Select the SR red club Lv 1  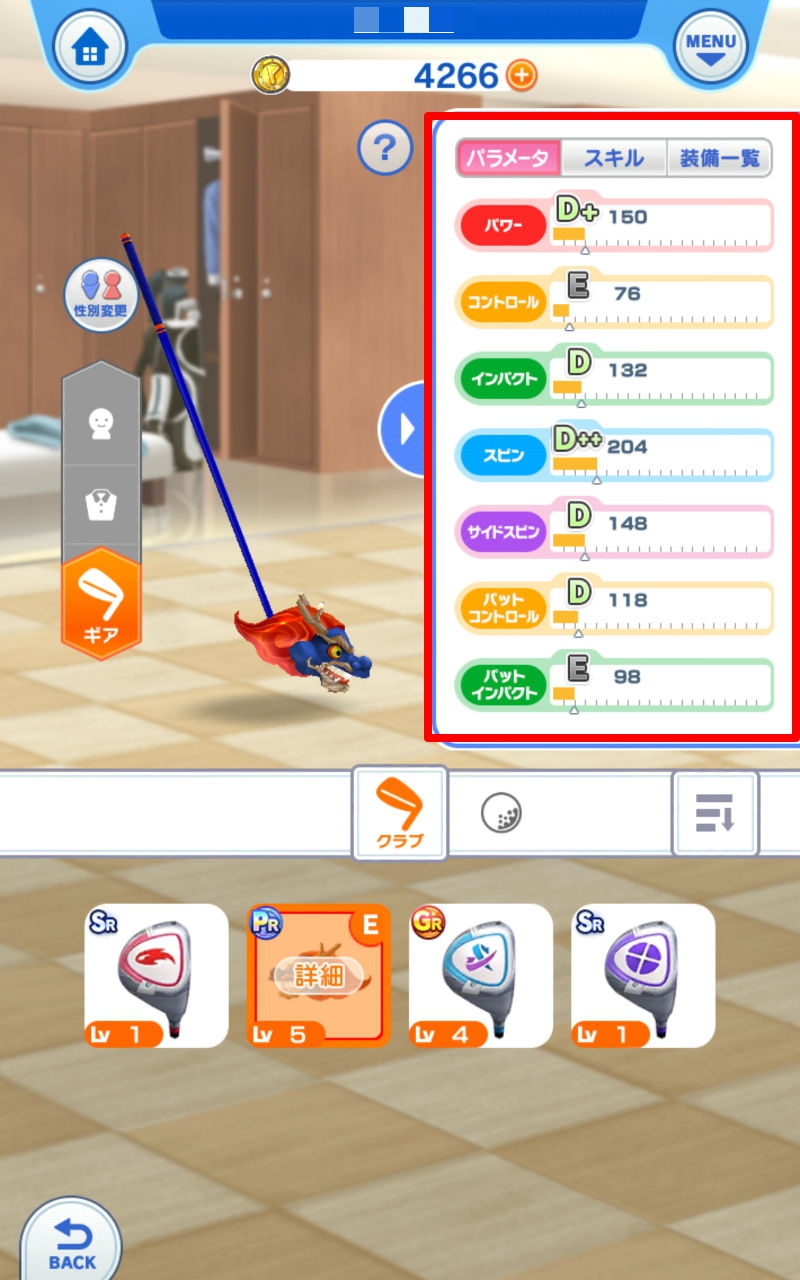click(156, 975)
